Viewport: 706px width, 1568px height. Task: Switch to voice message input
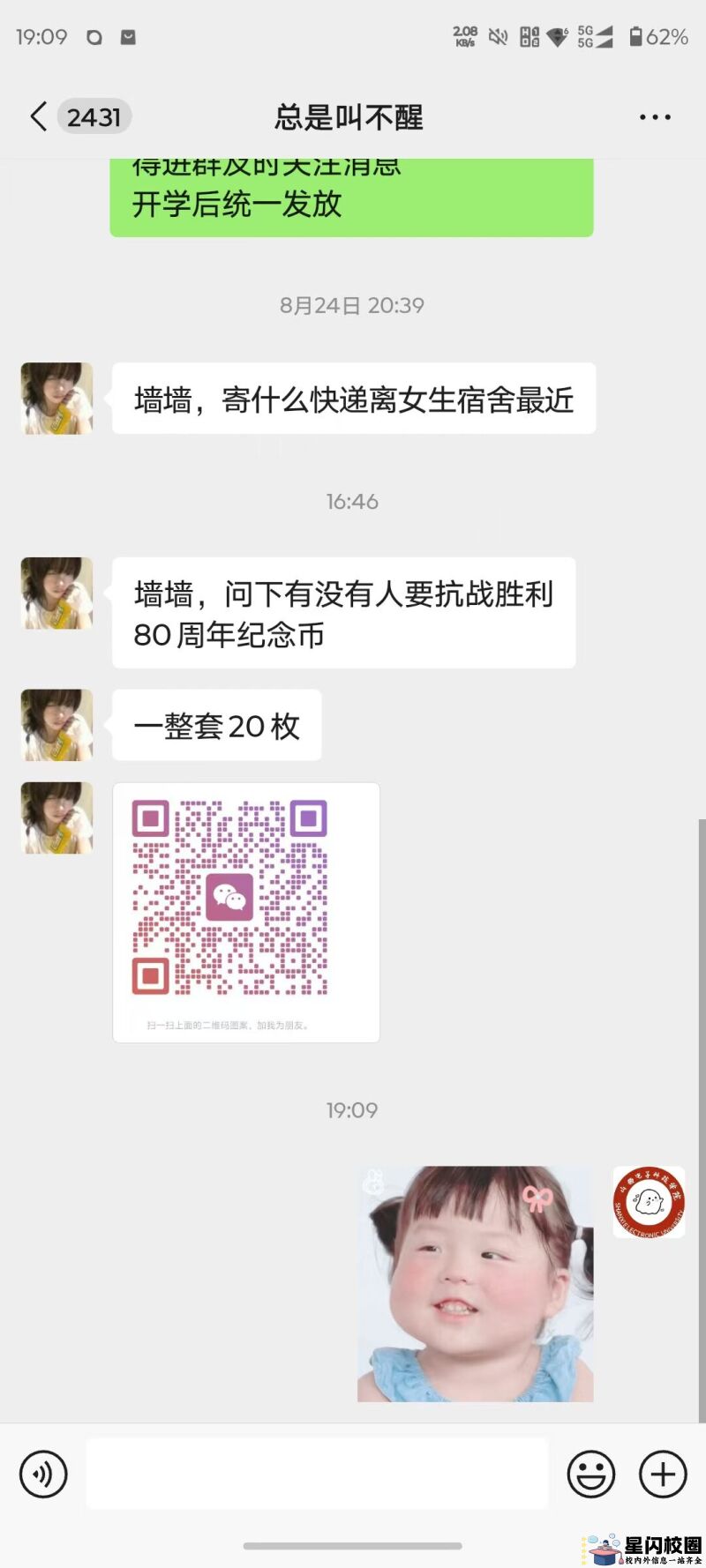point(43,1474)
